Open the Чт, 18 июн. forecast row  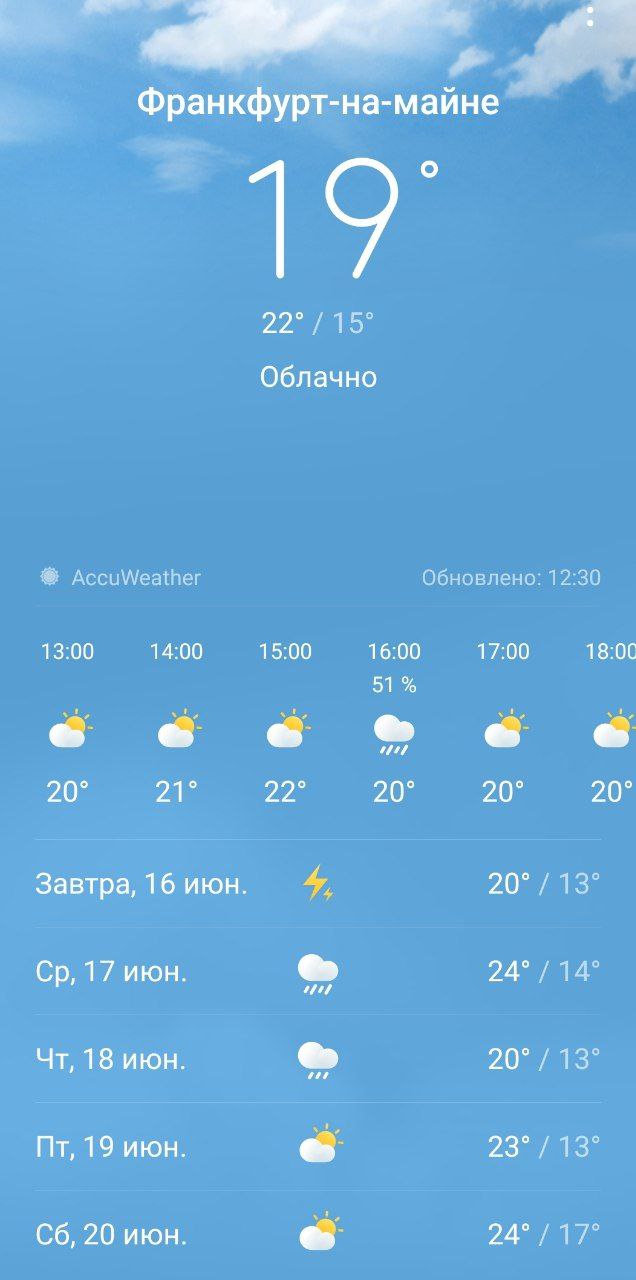click(318, 1059)
